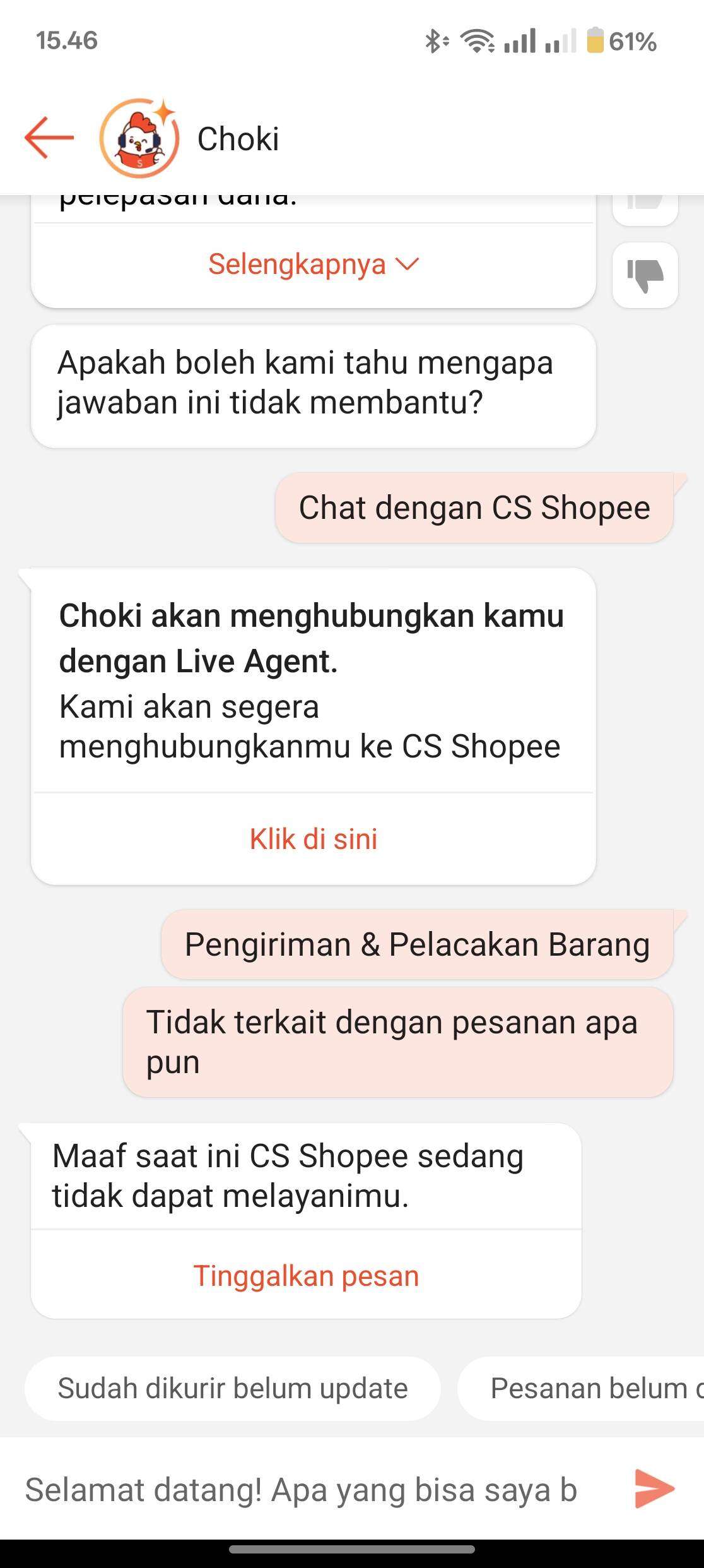
Task: Go back using the red arrow
Action: (49, 138)
